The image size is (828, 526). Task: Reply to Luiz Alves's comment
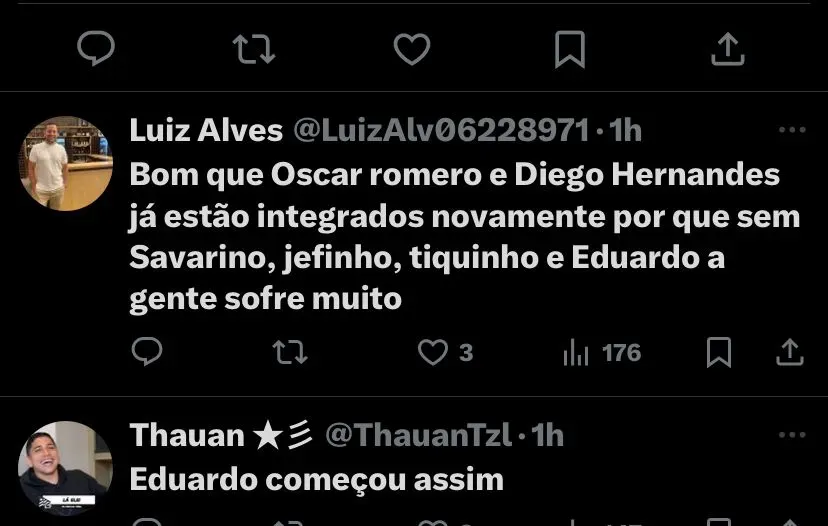(x=147, y=352)
